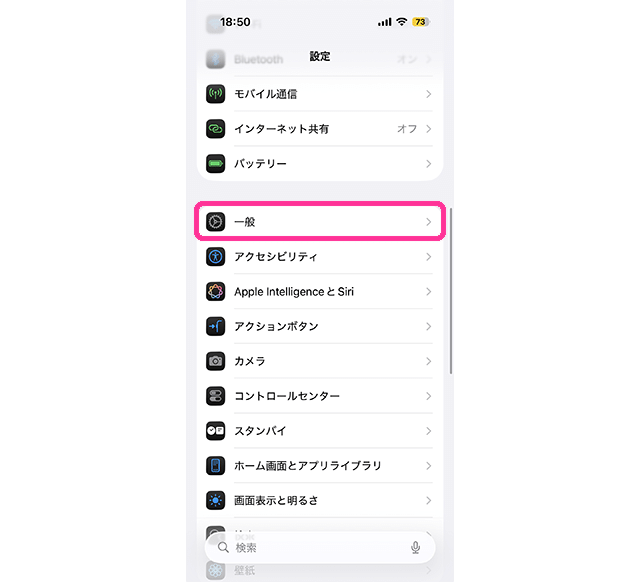
Task: Open ホーム画面とアプリライブラリ settings
Action: coord(320,466)
